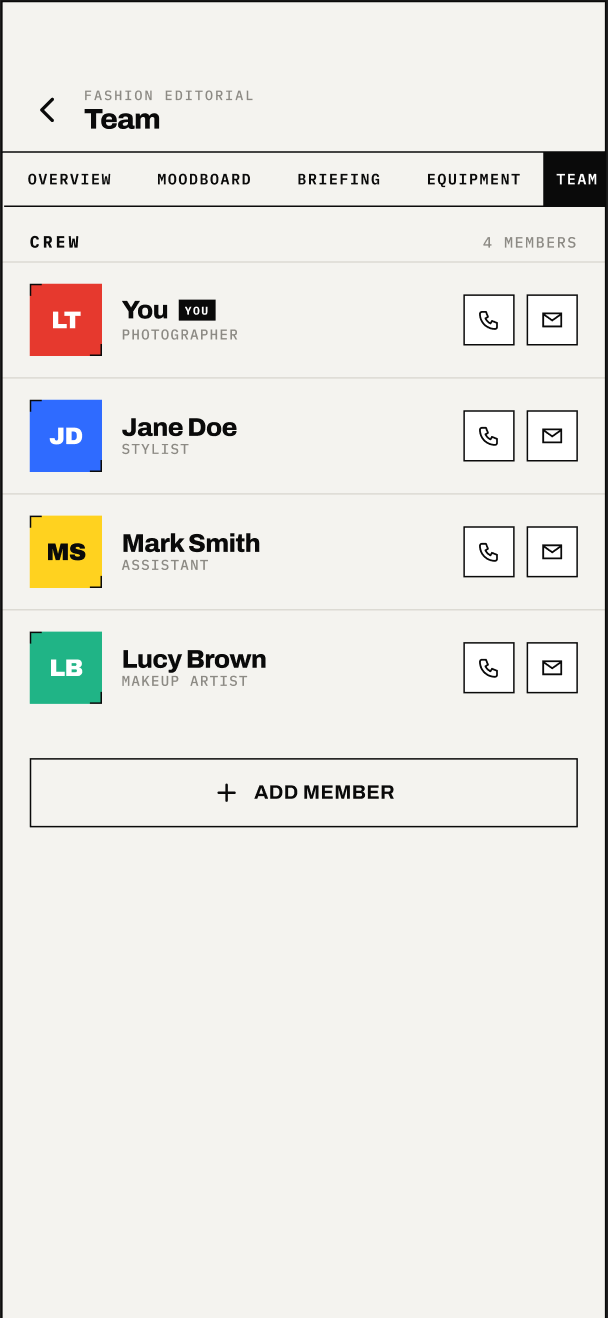Open the Moodboard tab

click(204, 180)
